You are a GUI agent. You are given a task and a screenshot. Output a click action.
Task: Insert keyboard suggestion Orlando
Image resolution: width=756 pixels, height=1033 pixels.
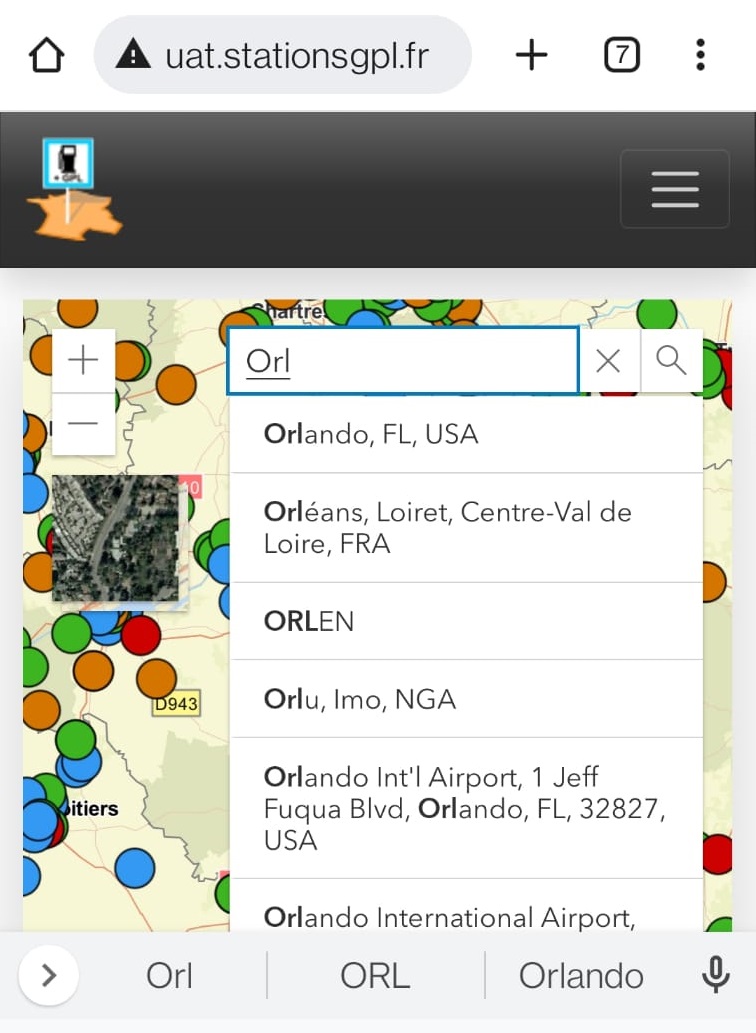coord(580,975)
